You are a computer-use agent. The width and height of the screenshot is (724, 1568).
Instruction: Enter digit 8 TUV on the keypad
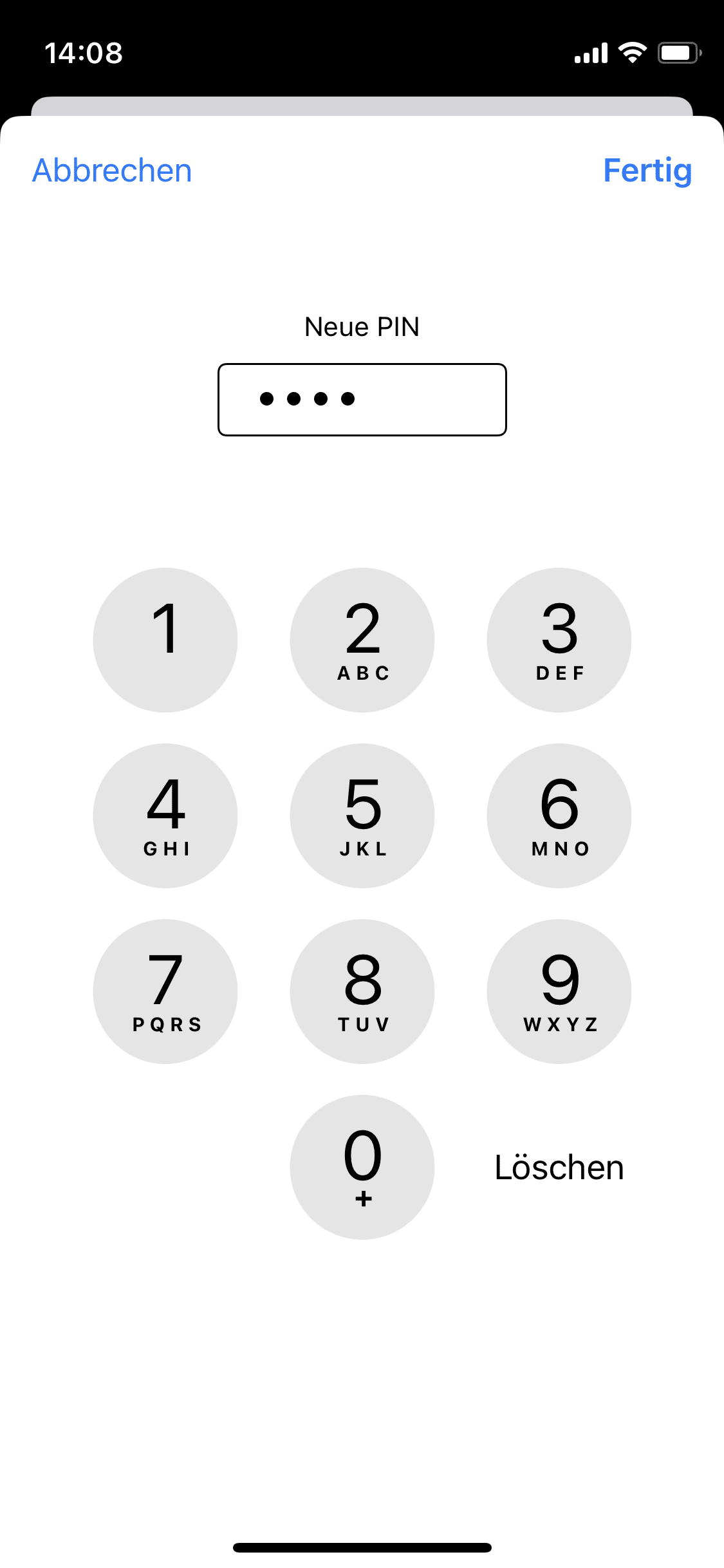pyautogui.click(x=362, y=991)
